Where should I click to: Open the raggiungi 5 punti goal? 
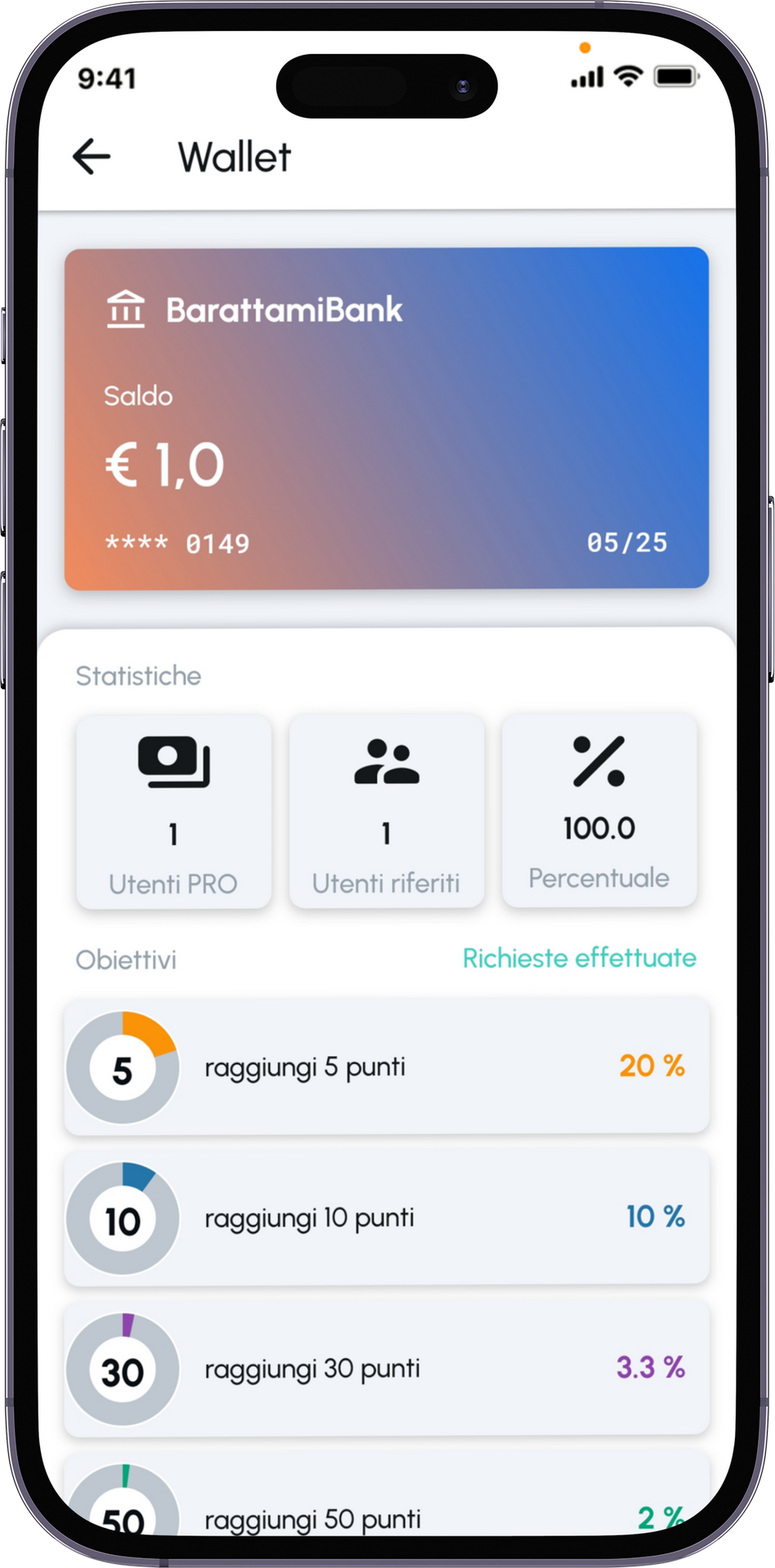click(386, 1067)
